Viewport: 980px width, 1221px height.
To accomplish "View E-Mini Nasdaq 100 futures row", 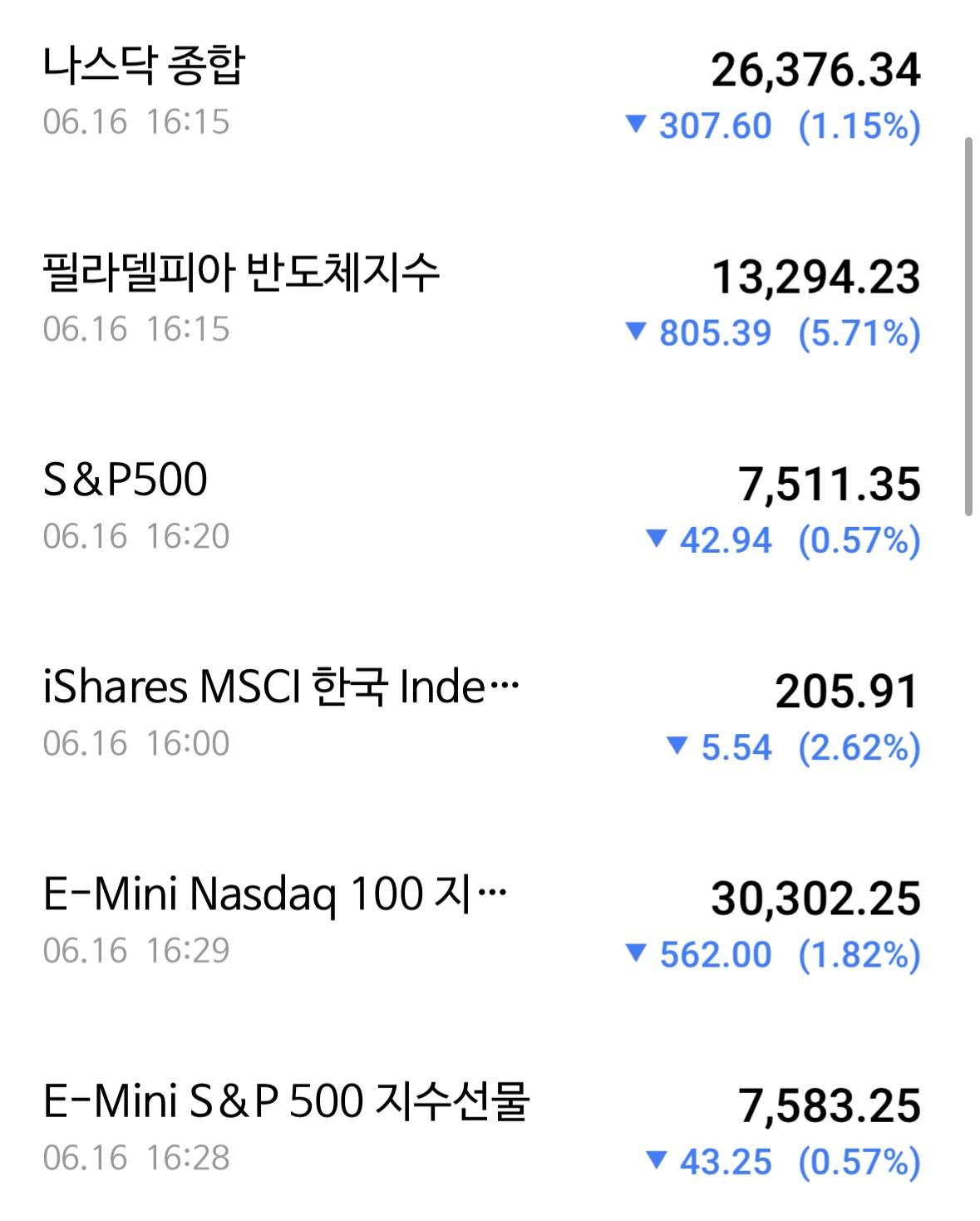I will (x=482, y=921).
